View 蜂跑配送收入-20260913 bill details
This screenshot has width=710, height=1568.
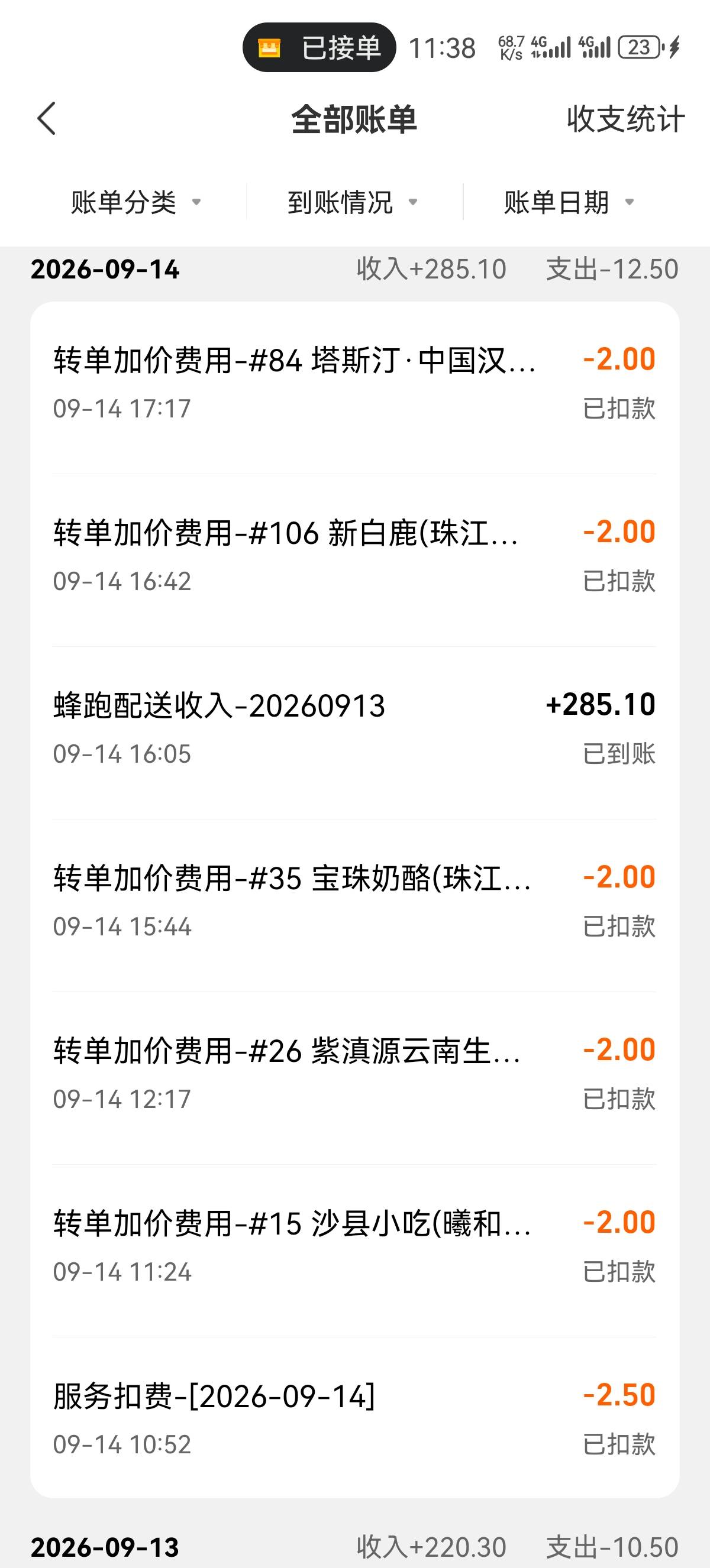[x=354, y=733]
